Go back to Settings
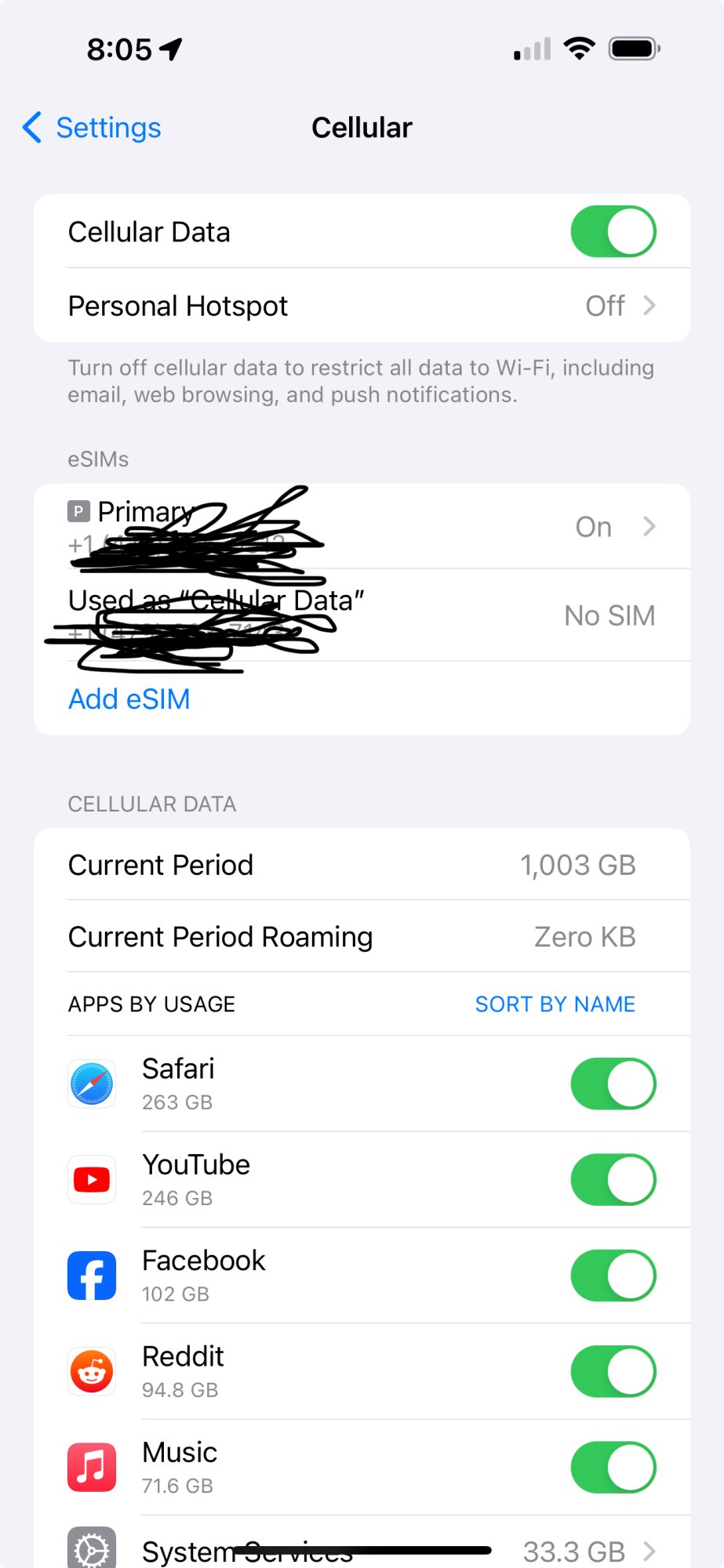Image resolution: width=724 pixels, height=1568 pixels. coord(92,128)
